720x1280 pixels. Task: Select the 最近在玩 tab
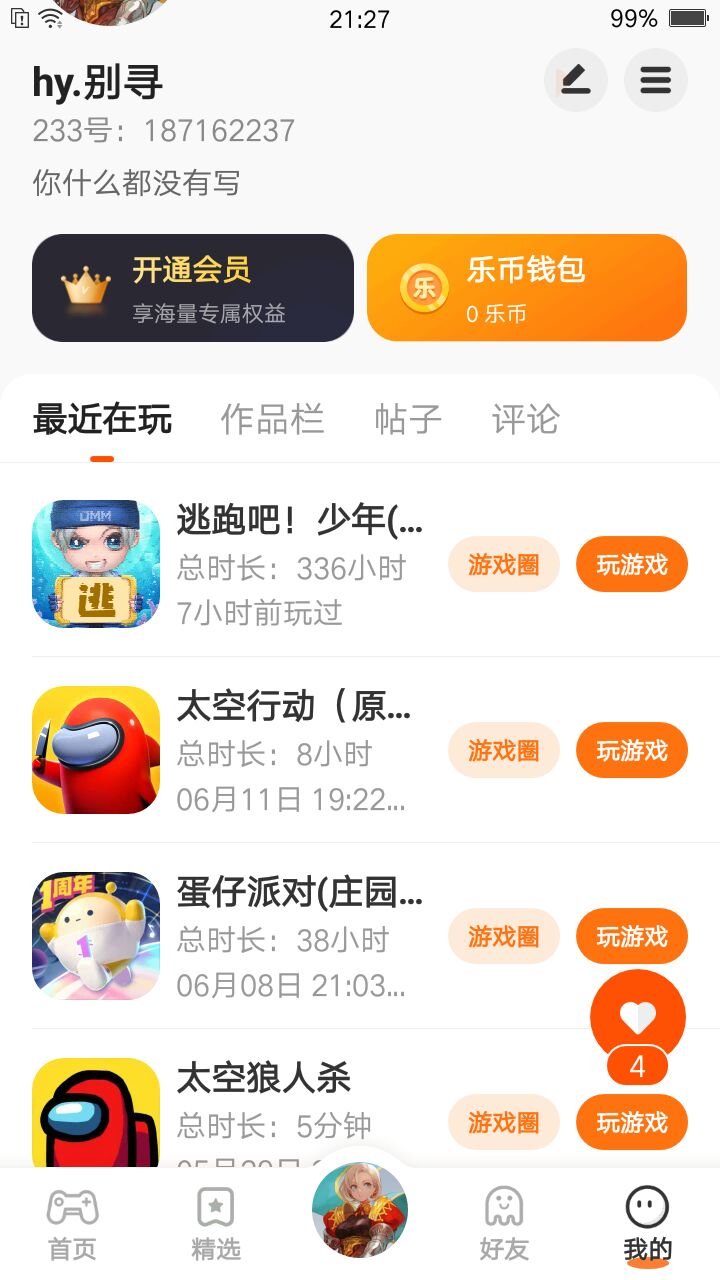point(102,419)
